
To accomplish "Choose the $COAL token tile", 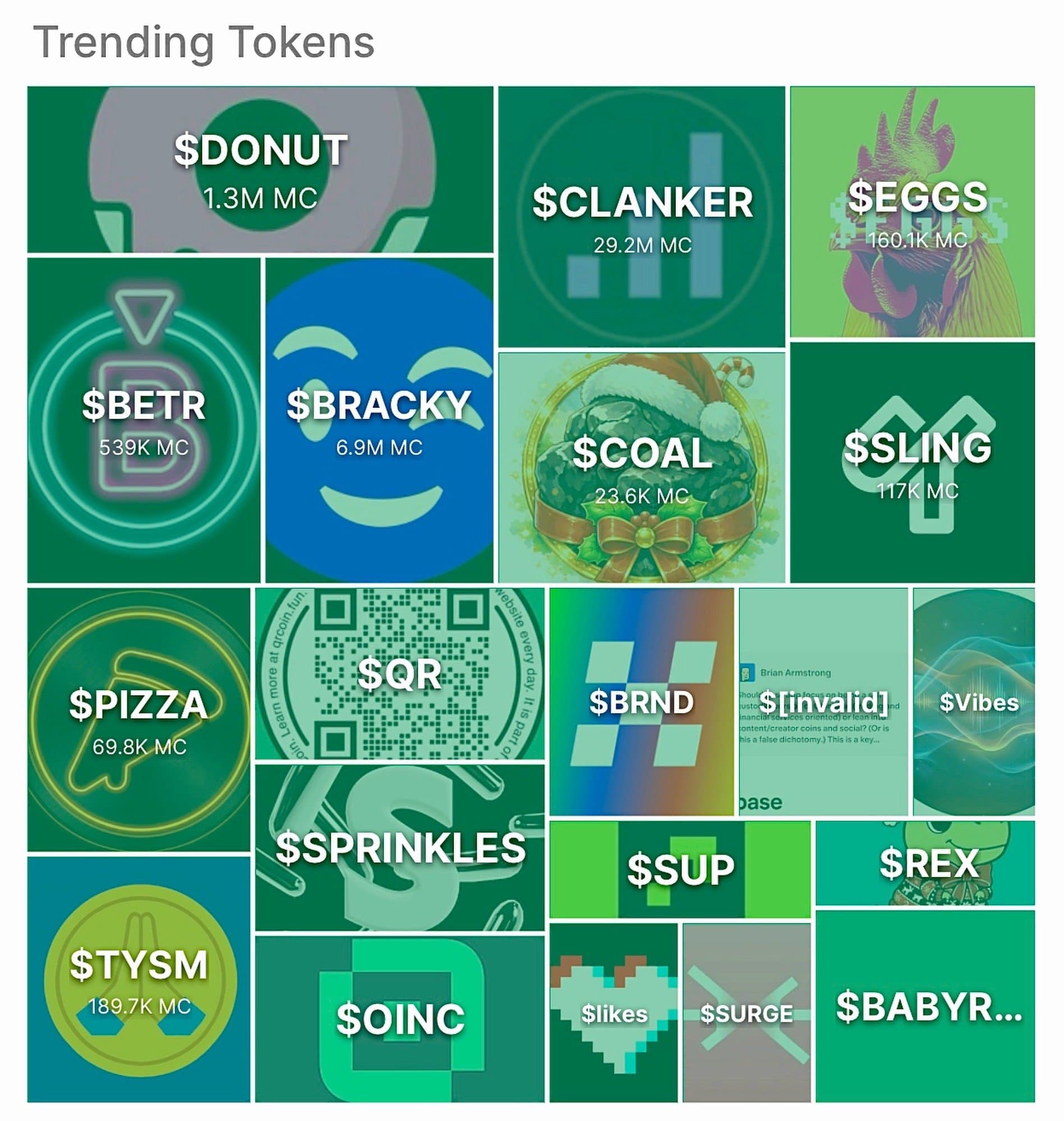I will tap(641, 467).
